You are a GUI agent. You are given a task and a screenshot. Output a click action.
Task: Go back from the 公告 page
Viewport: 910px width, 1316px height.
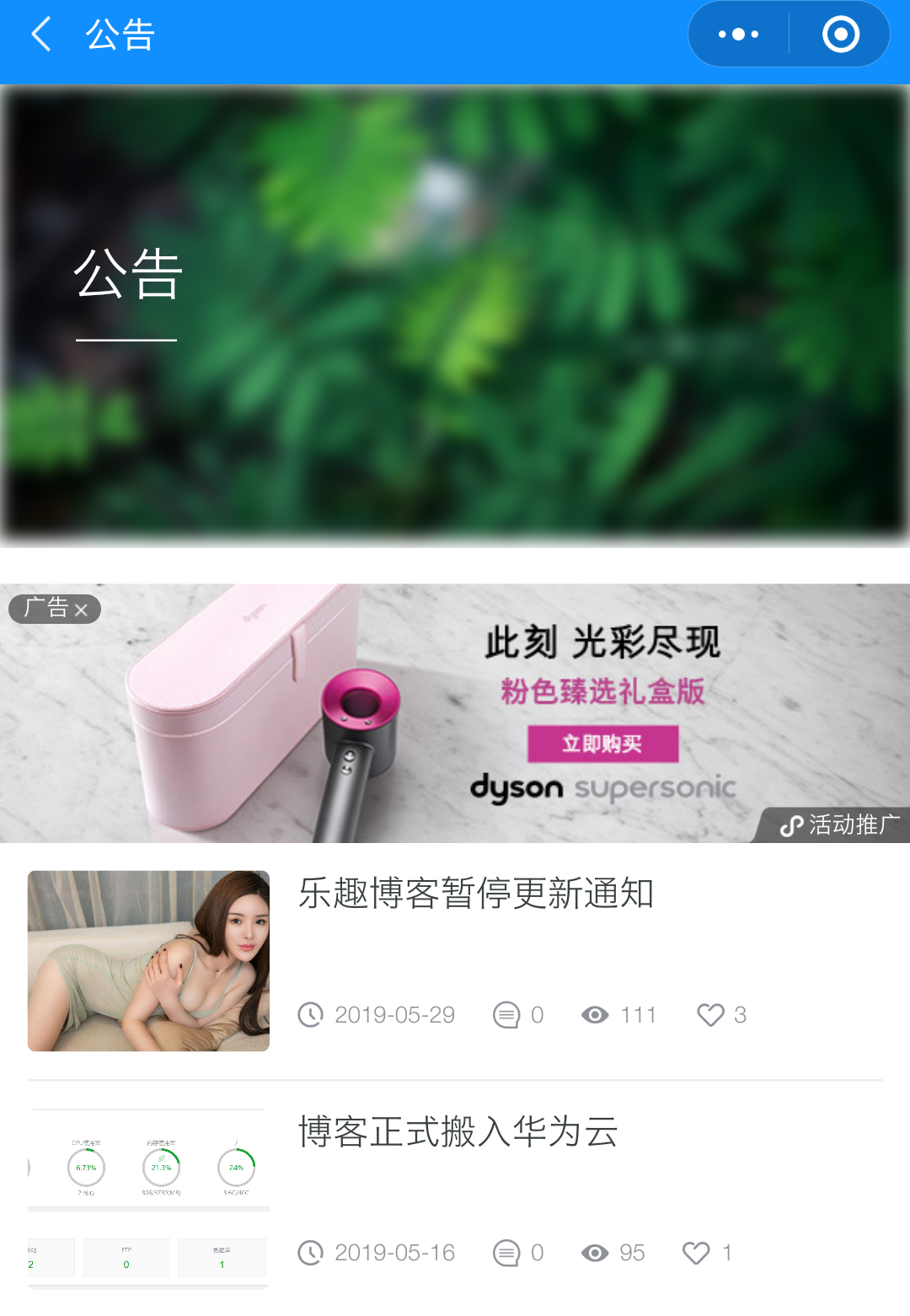click(41, 35)
